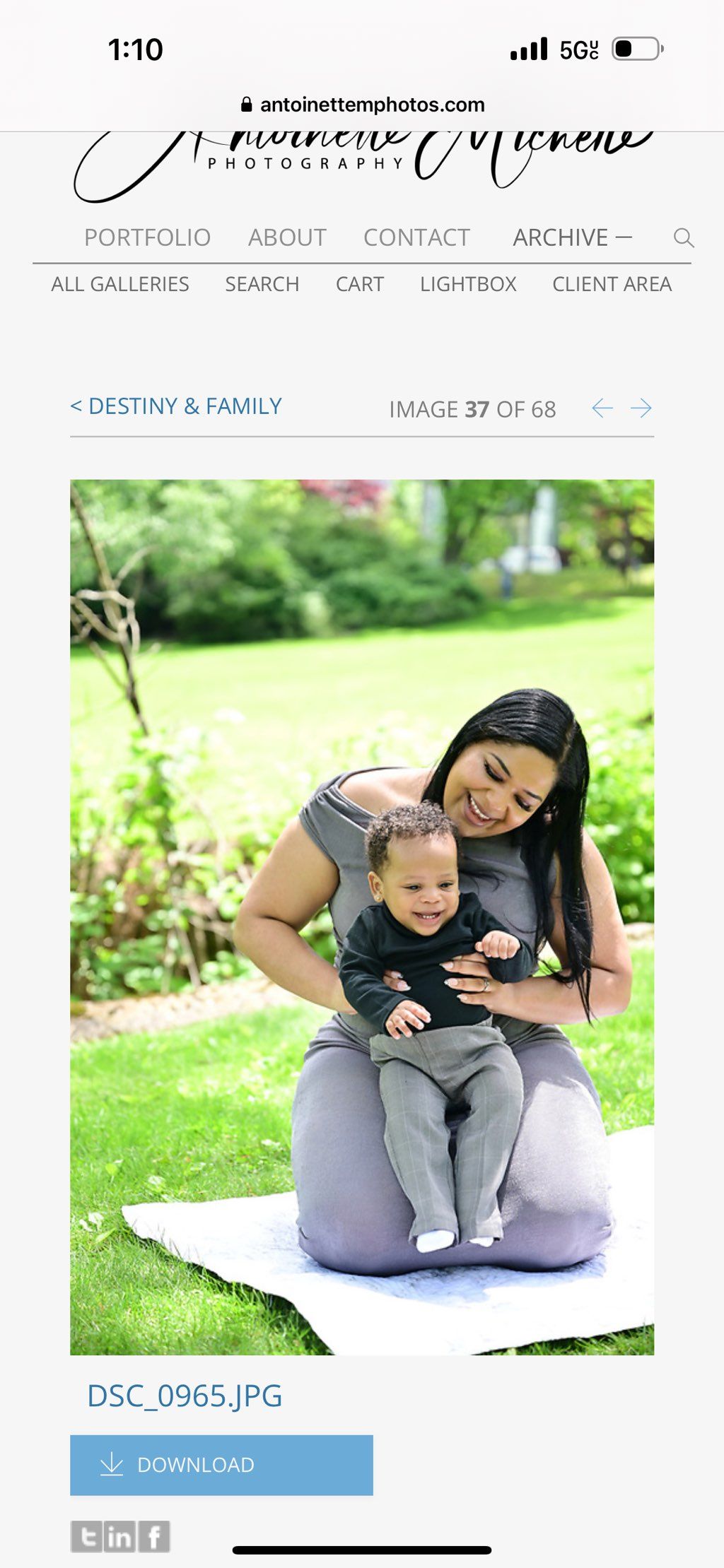The image size is (724, 1568).
Task: Go to the About page
Action: pos(287,237)
